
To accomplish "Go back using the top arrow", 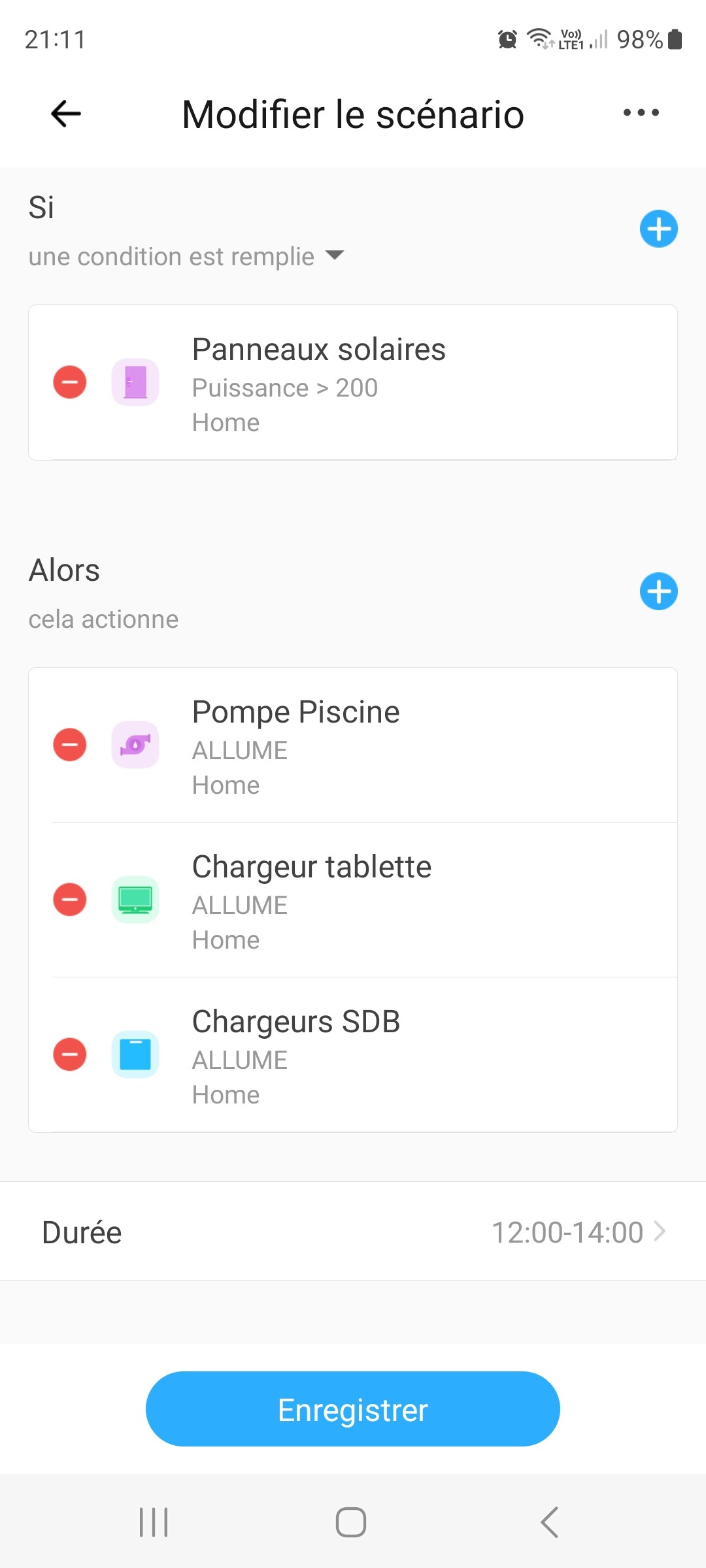I will tap(66, 114).
